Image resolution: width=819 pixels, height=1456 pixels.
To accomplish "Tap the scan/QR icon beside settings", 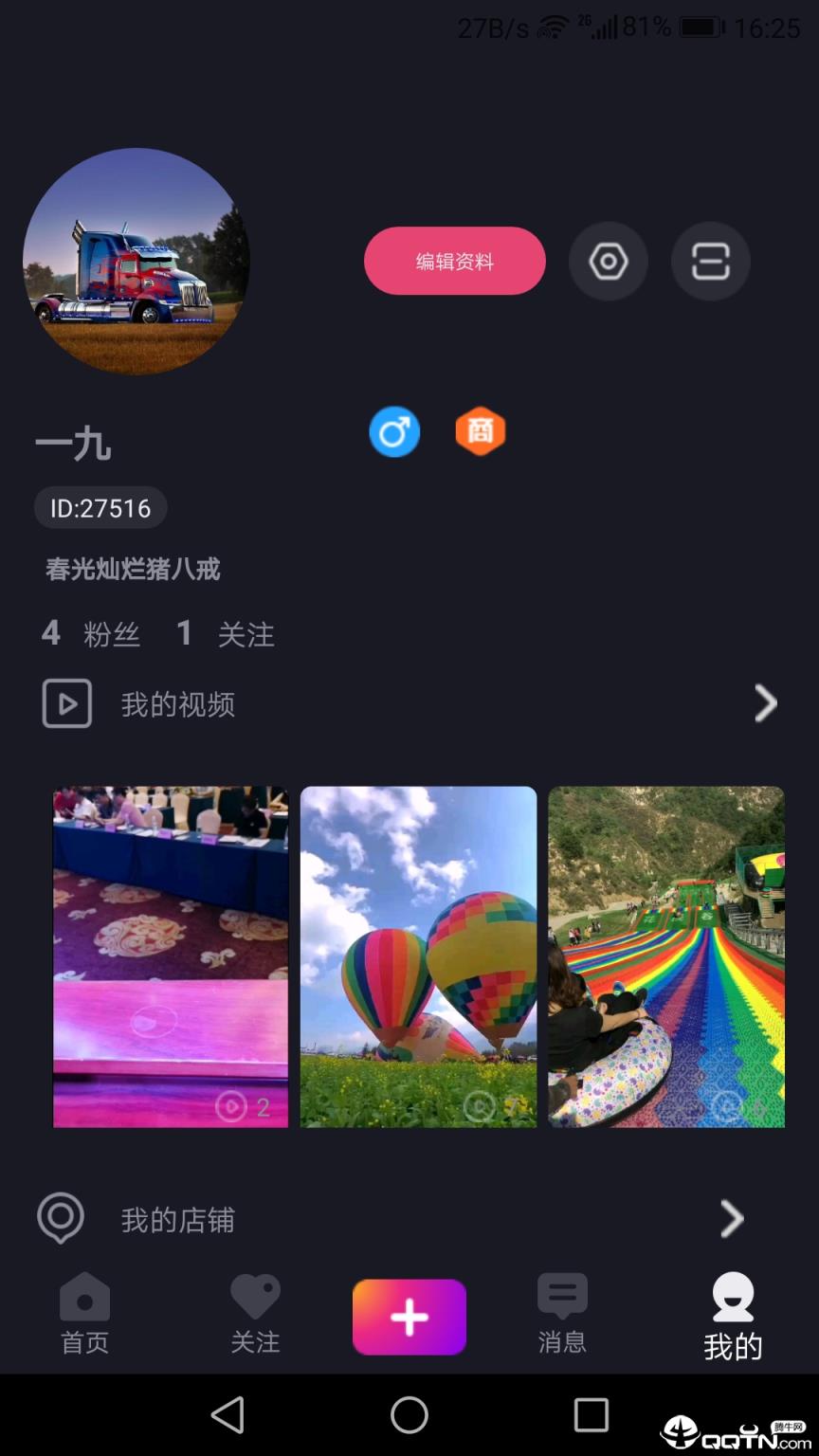I will [x=711, y=261].
